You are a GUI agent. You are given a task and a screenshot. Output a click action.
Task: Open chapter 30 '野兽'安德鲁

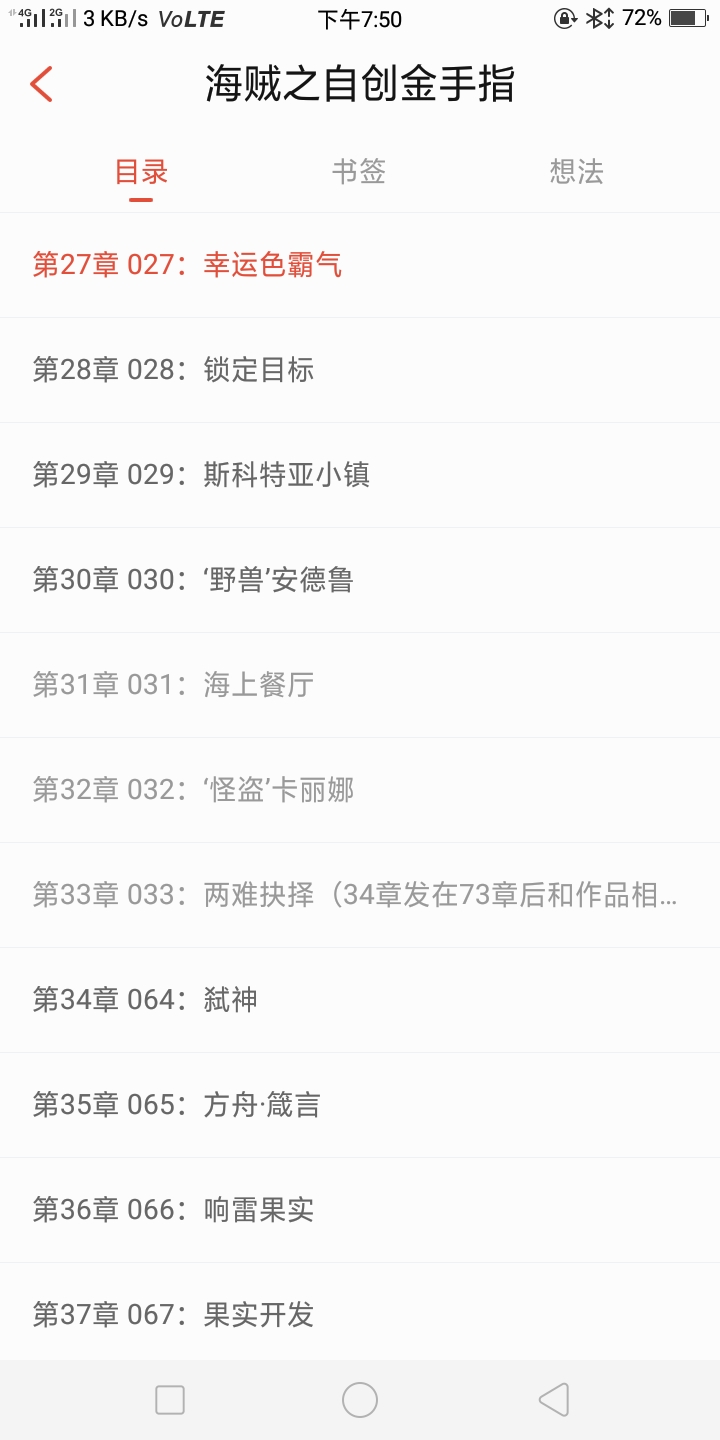click(360, 580)
